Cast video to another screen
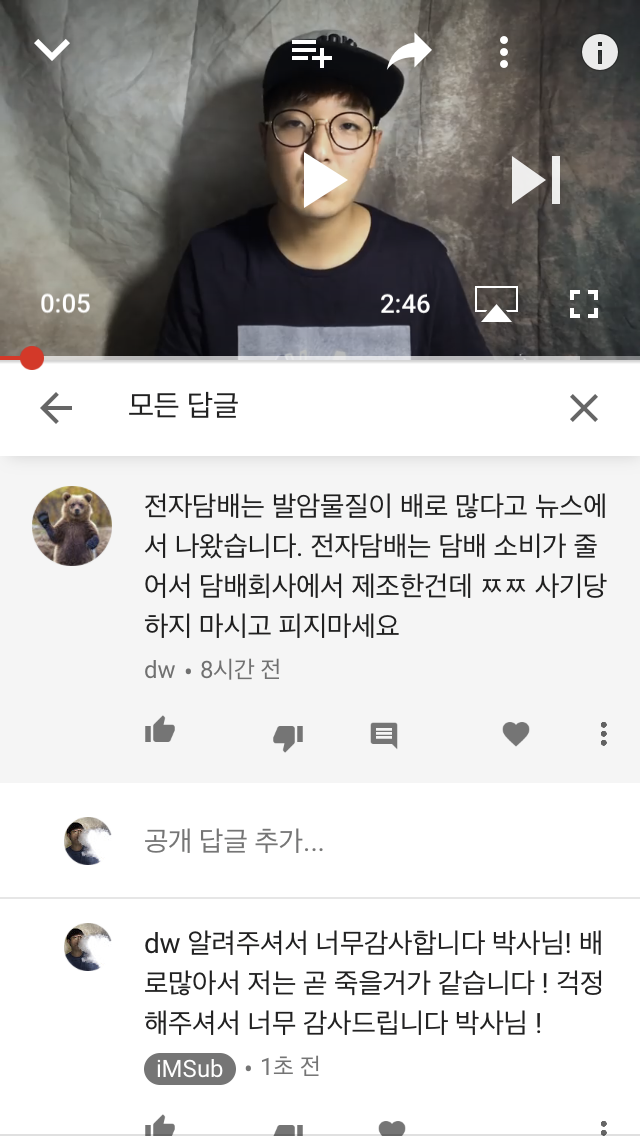Screen dimensions: 640x1136 click(x=496, y=303)
